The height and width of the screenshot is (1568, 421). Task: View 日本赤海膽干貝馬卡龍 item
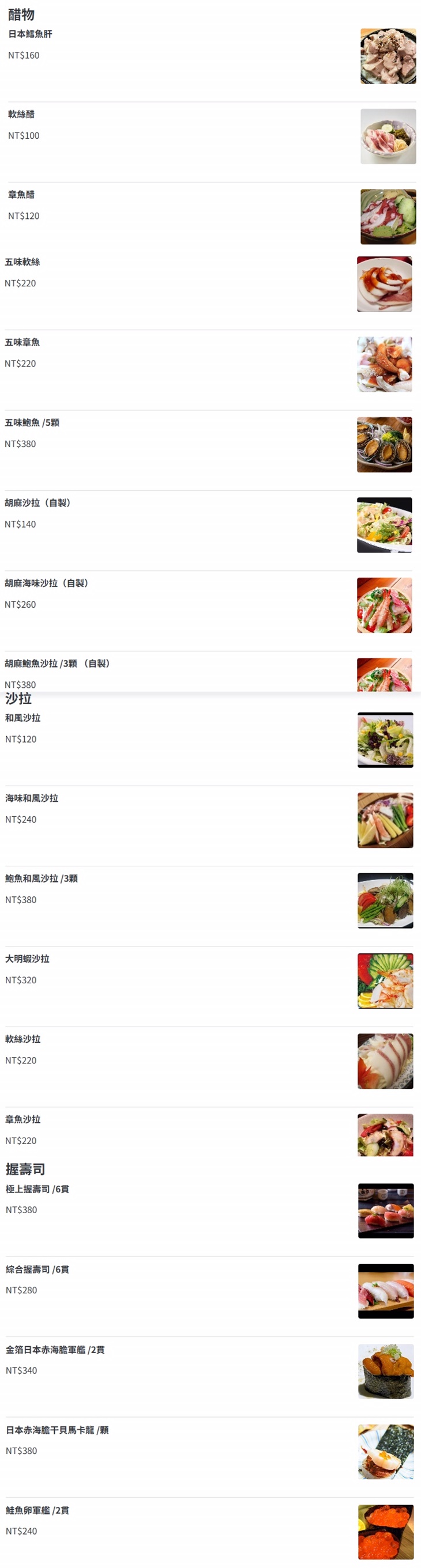[57, 1430]
